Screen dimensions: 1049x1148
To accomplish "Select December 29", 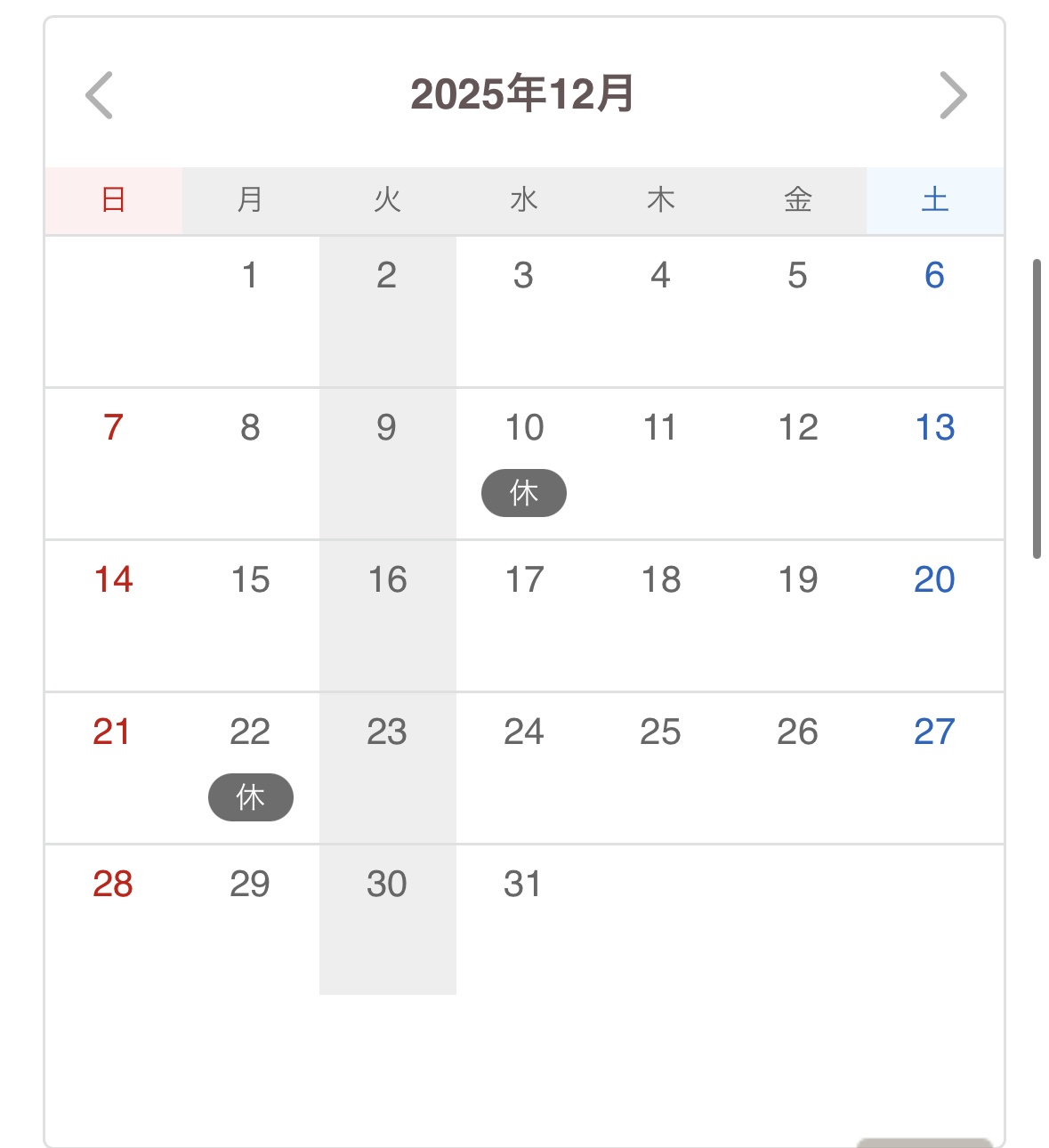I will click(x=250, y=885).
